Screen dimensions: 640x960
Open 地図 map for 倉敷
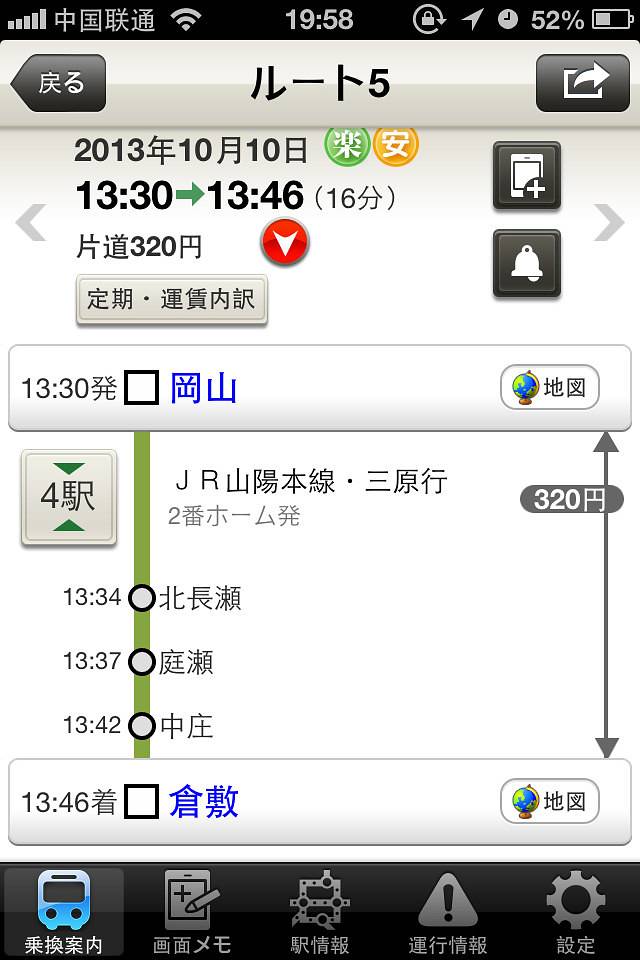(549, 802)
